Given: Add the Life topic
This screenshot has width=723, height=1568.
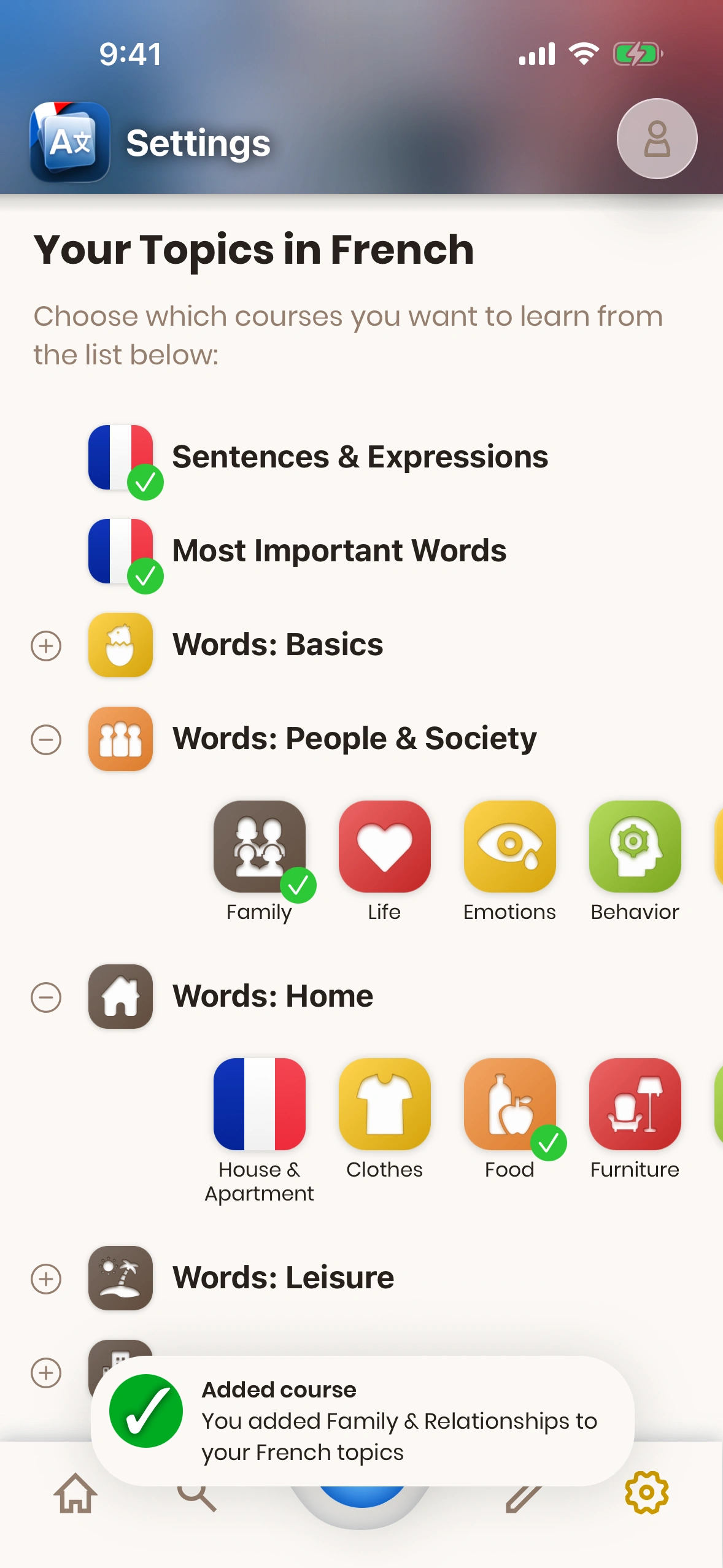Looking at the screenshot, I should click(x=384, y=847).
